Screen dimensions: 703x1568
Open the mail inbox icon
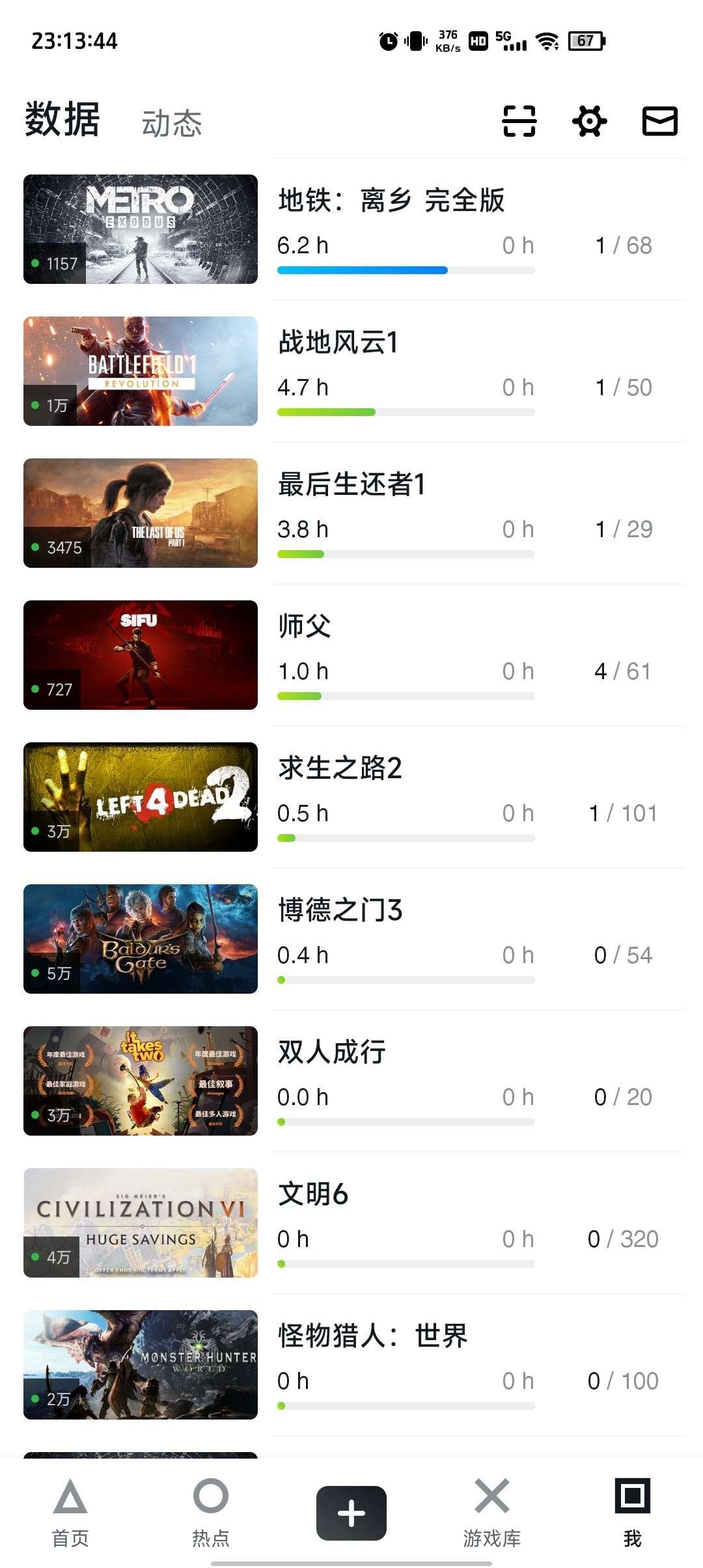click(x=659, y=121)
